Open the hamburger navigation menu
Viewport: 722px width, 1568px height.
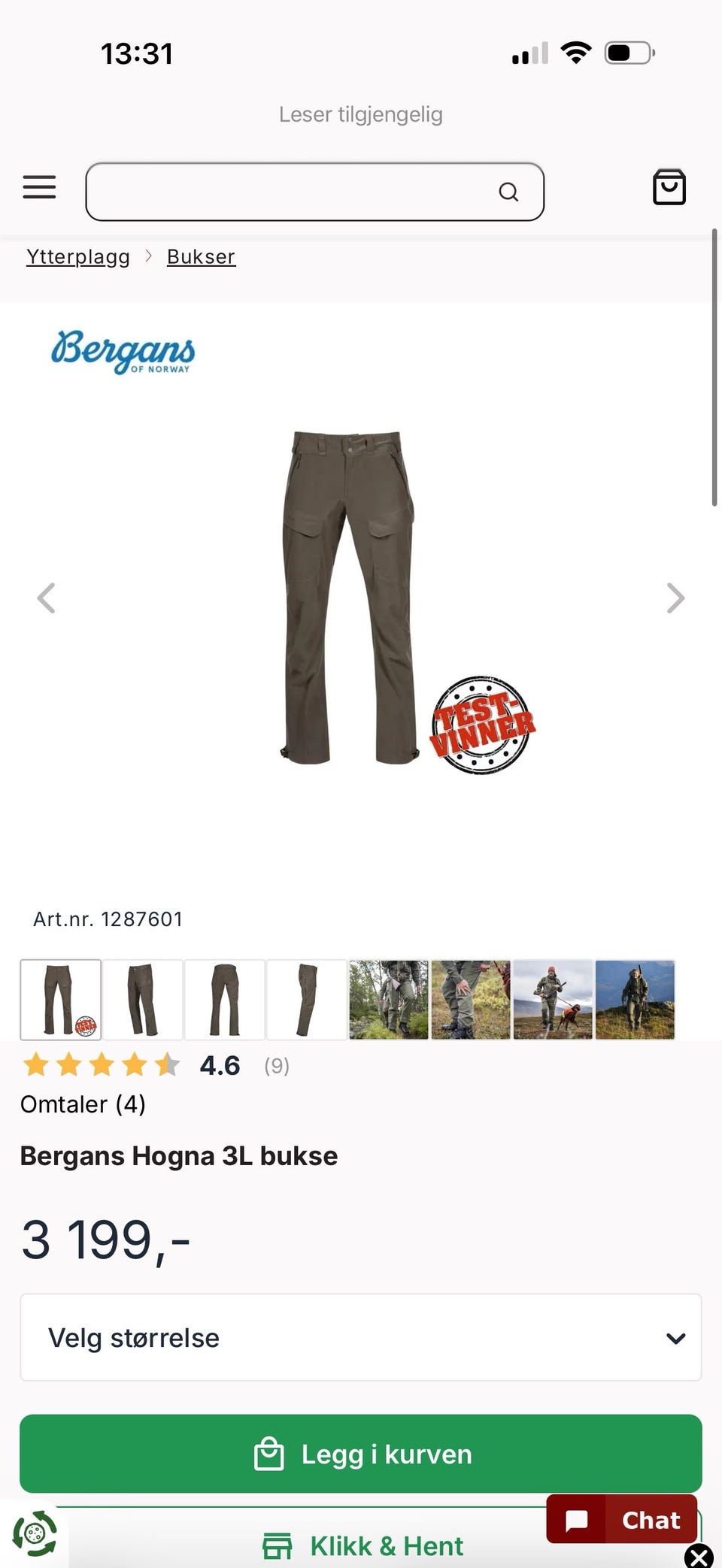pyautogui.click(x=38, y=187)
